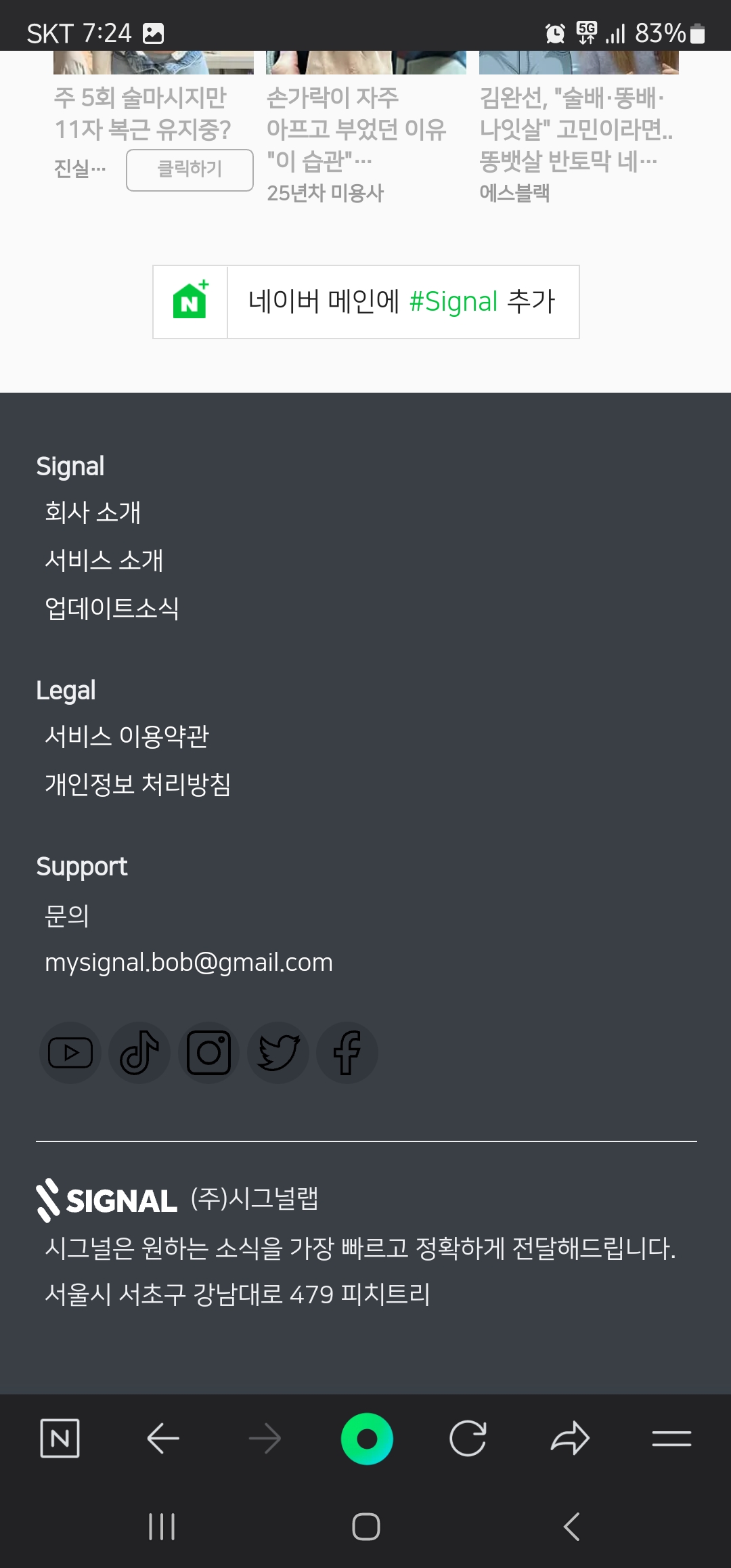Image resolution: width=731 pixels, height=1568 pixels.
Task: Go to Naver home with N icon
Action: click(60, 1438)
